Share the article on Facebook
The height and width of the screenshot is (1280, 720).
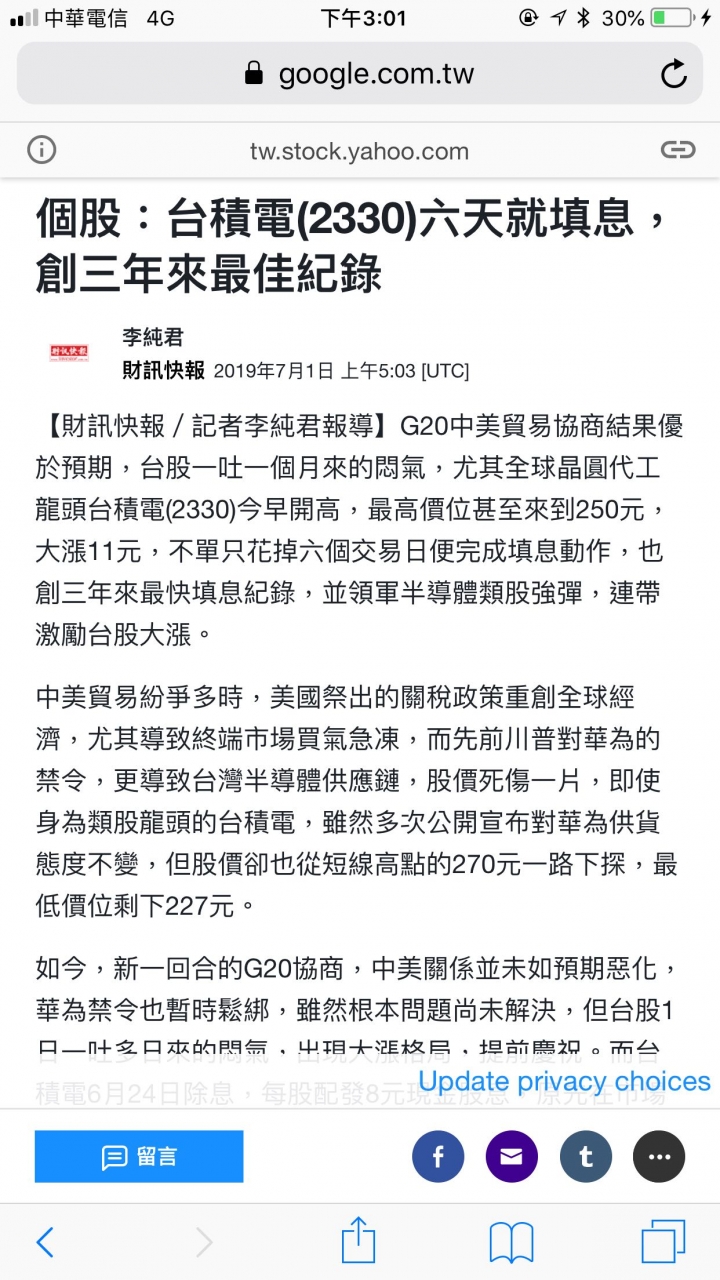point(438,1157)
